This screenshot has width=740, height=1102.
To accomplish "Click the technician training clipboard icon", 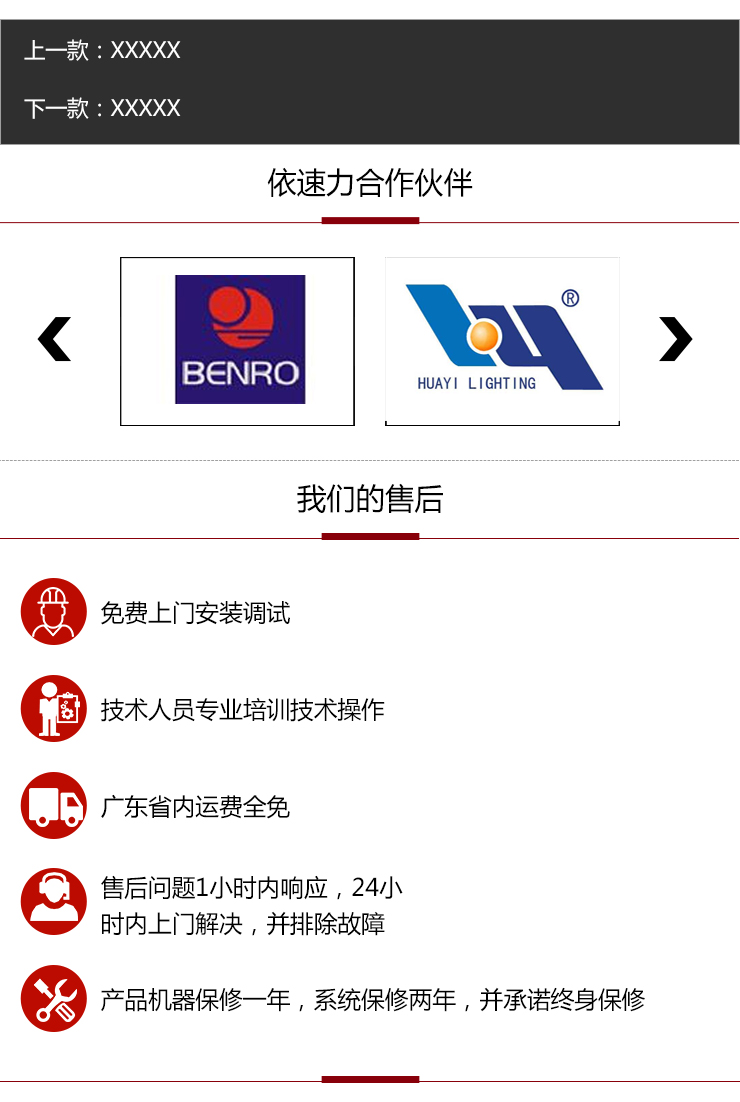I will coord(53,706).
